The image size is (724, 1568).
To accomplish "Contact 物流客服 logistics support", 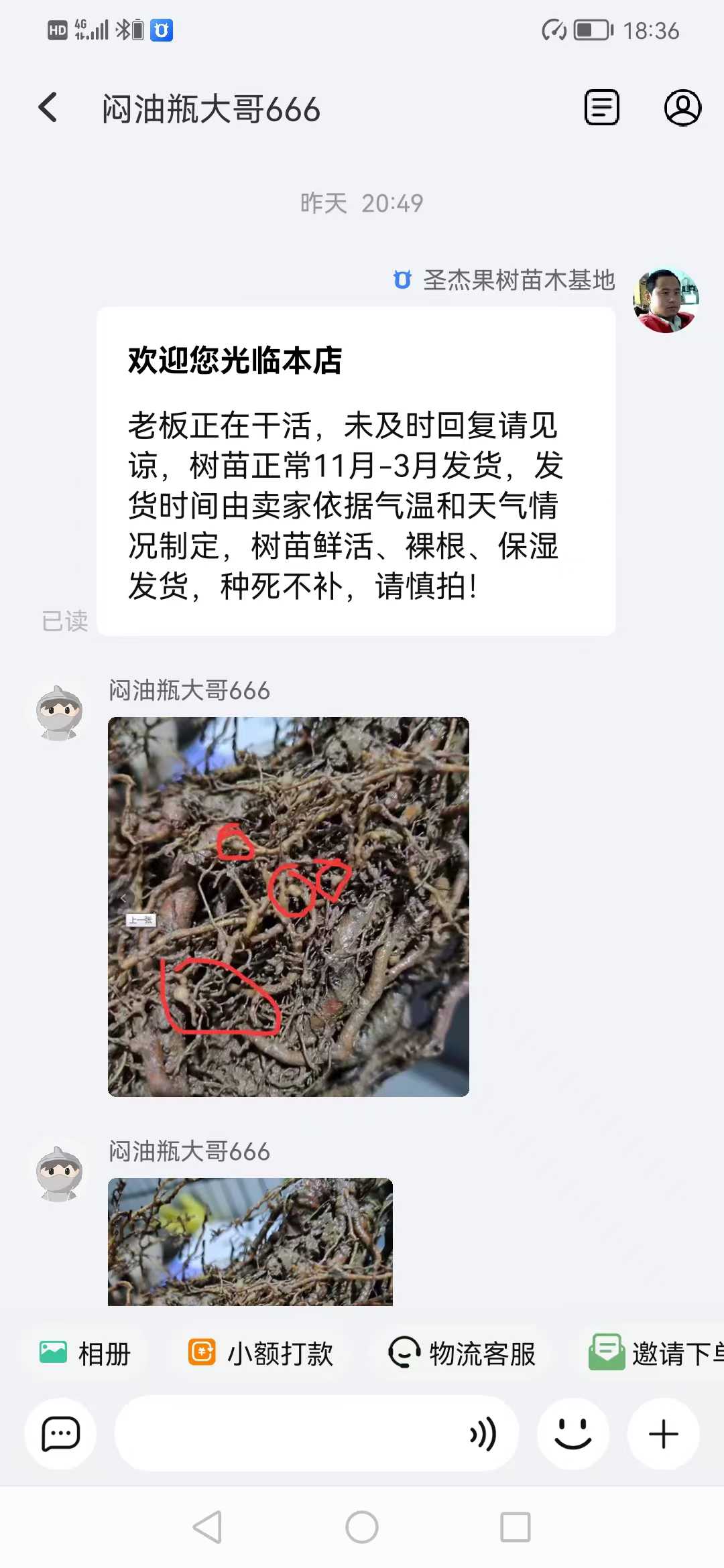I will pyautogui.click(x=463, y=1353).
